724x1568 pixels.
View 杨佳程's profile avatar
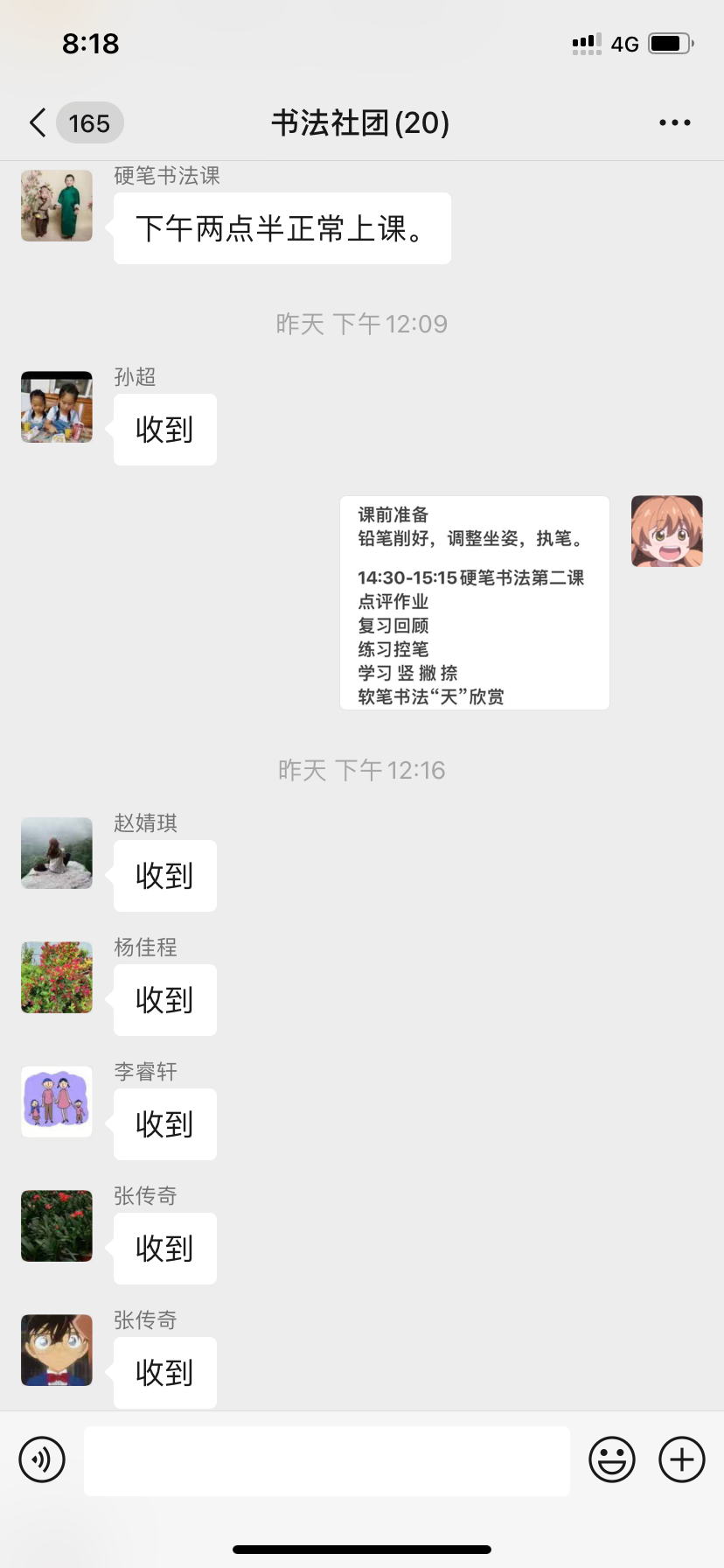coord(57,977)
